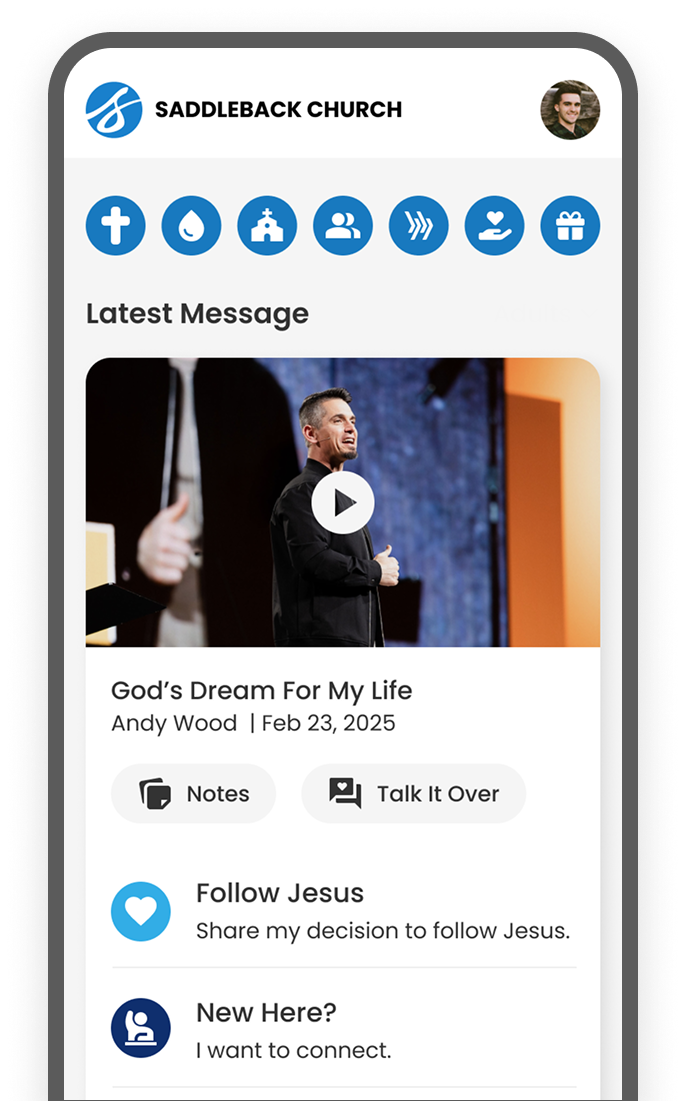The image size is (686, 1101).
Task: Open the New Here? row
Action: pos(343,1029)
